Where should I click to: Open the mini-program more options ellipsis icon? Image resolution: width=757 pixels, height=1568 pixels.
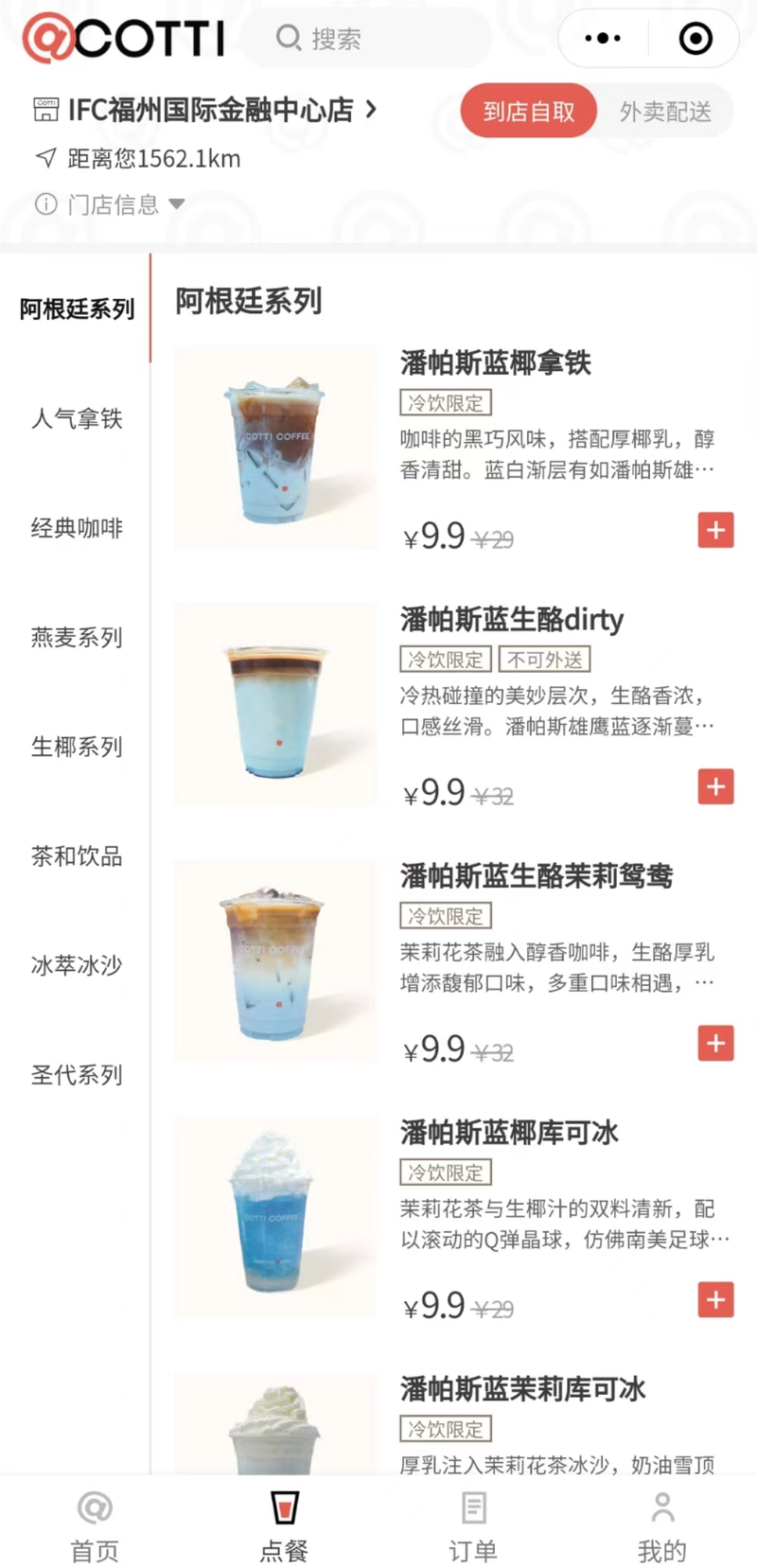pyautogui.click(x=601, y=38)
